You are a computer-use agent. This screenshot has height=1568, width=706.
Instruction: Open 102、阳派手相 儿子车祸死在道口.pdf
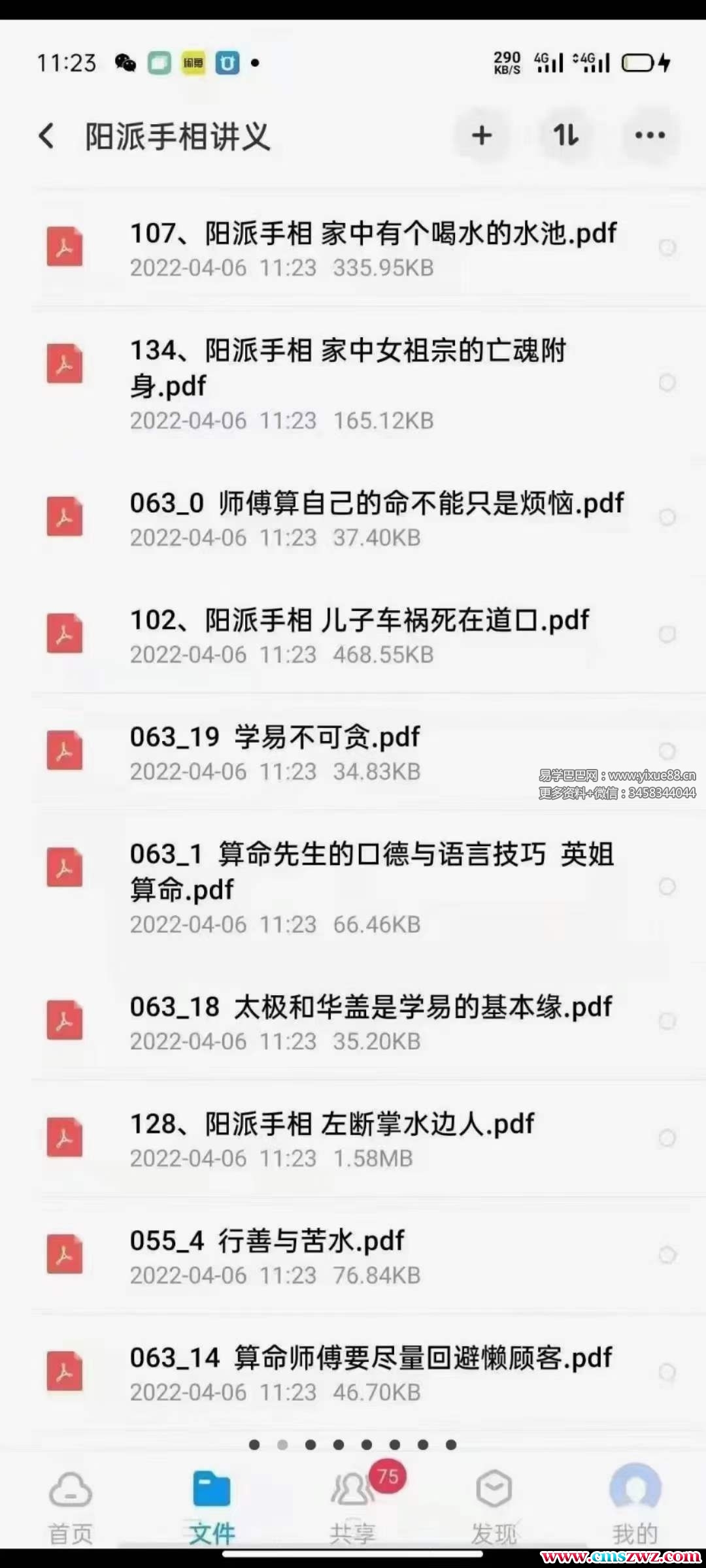(360, 635)
